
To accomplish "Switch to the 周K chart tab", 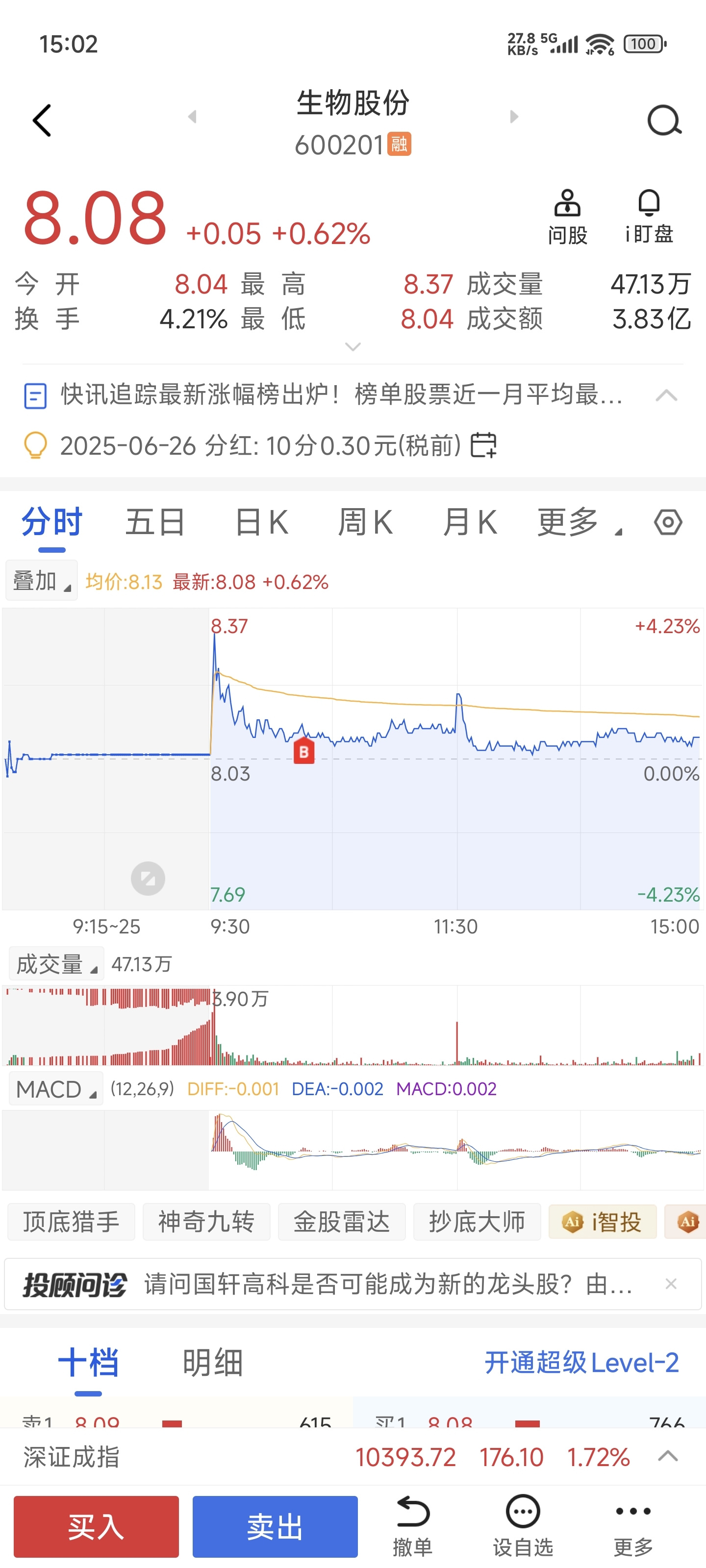I will point(365,522).
